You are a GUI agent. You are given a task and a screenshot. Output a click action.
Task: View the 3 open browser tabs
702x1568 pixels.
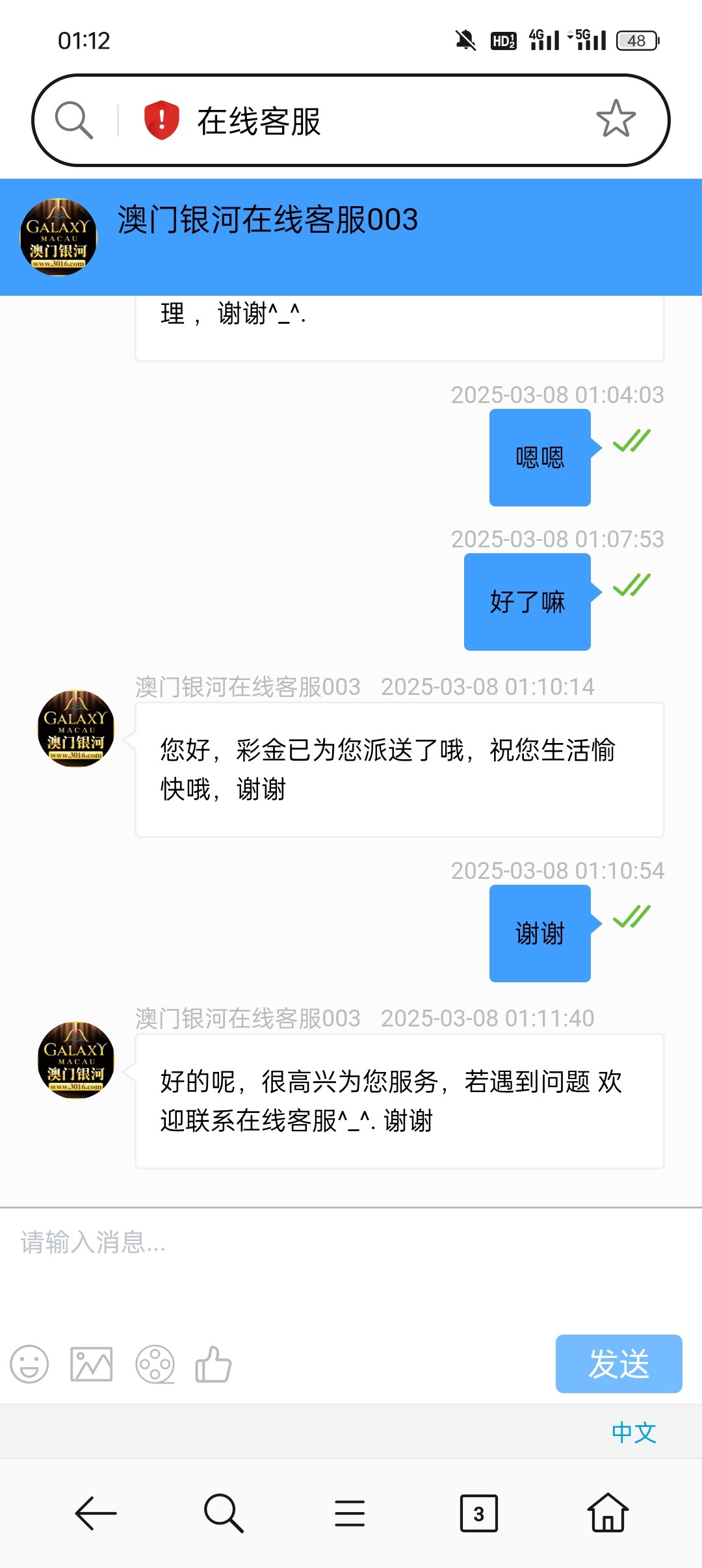pyautogui.click(x=478, y=1513)
